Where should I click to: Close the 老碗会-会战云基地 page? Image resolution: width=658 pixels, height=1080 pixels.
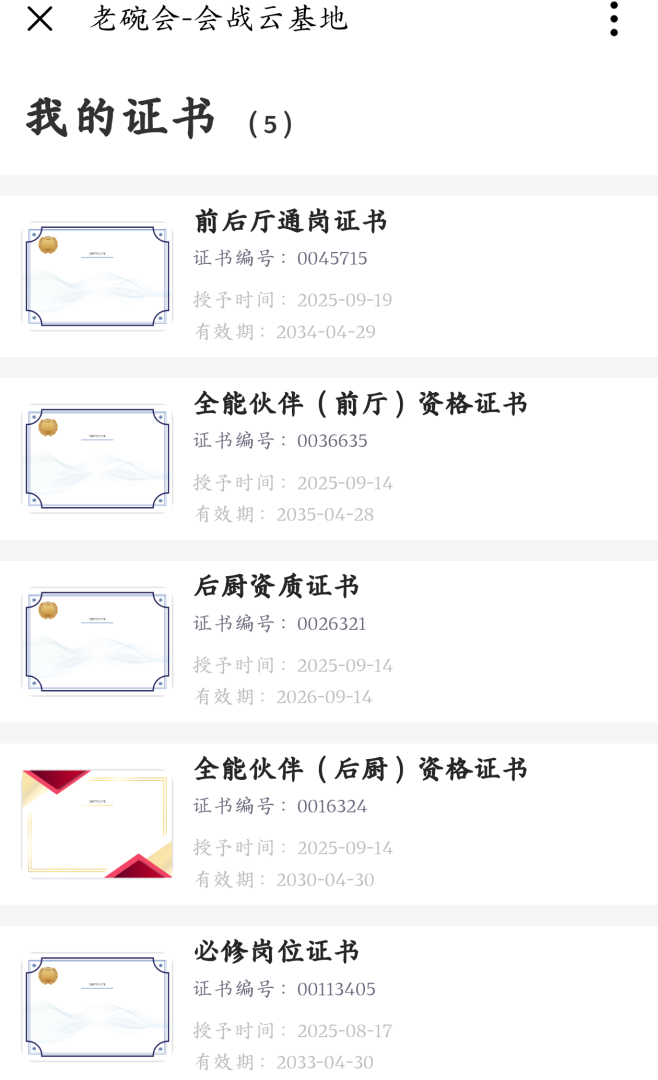point(40,18)
